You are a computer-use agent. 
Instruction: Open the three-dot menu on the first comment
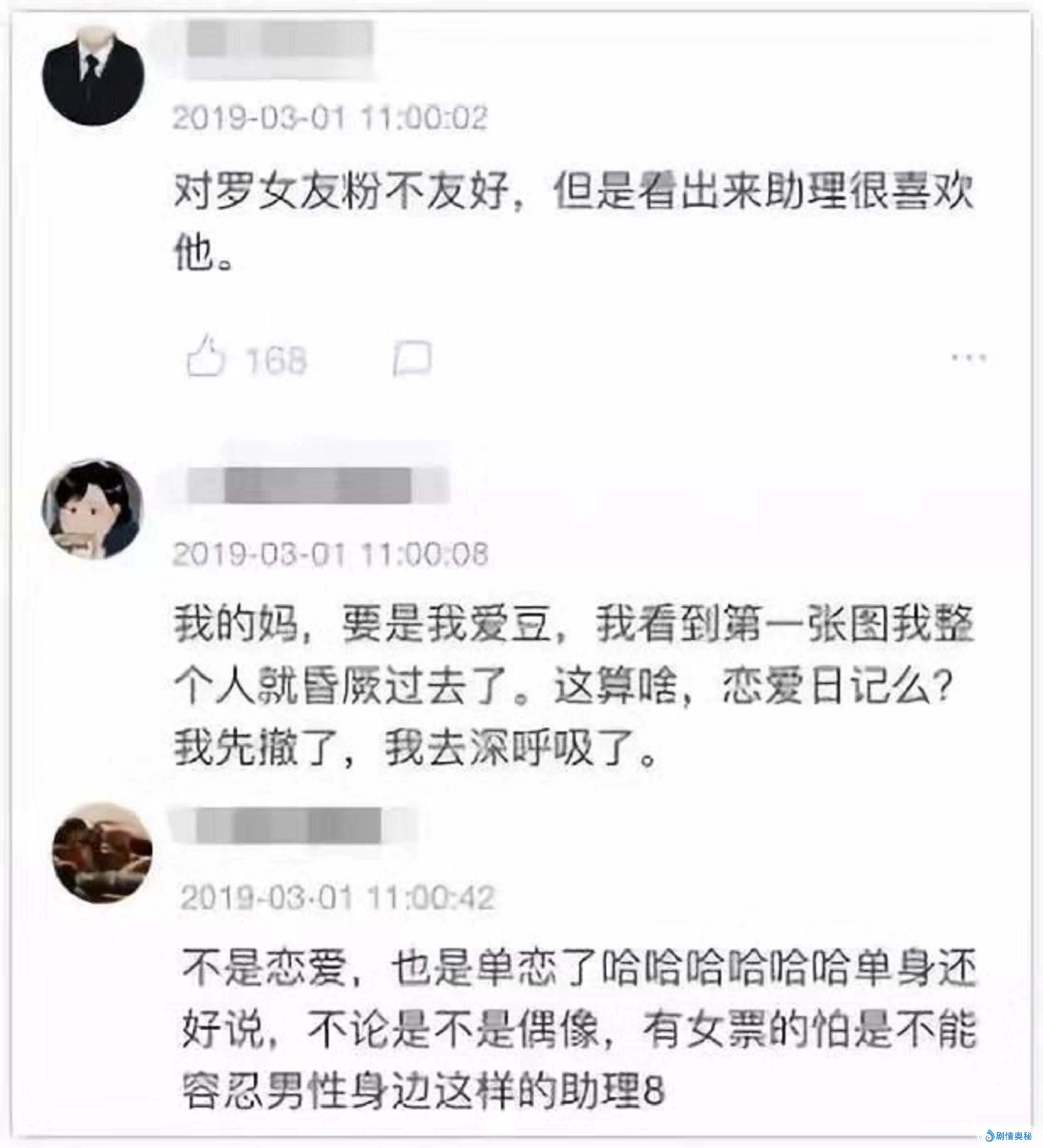click(968, 358)
